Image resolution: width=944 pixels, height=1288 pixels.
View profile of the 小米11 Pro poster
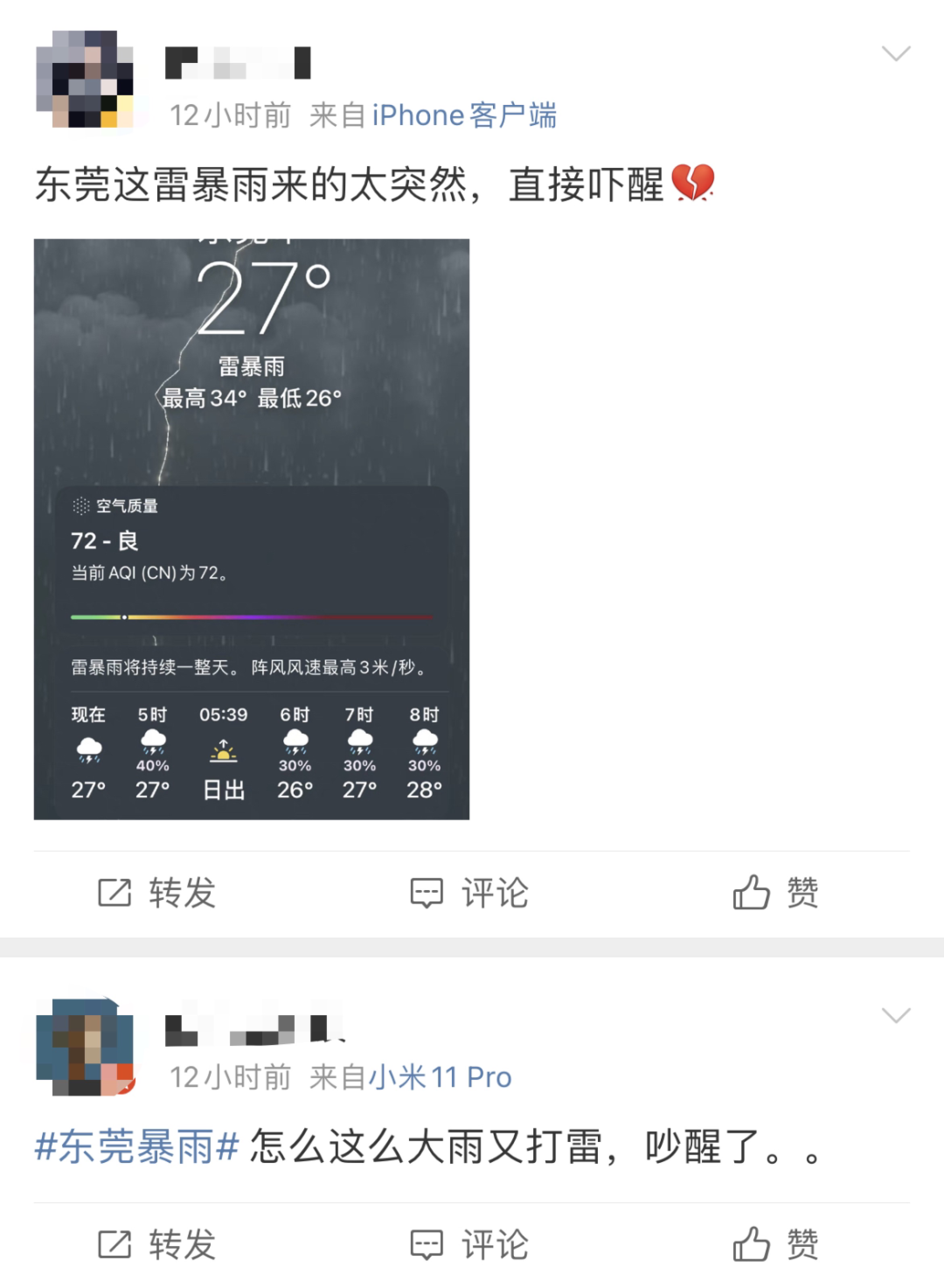85,1047
